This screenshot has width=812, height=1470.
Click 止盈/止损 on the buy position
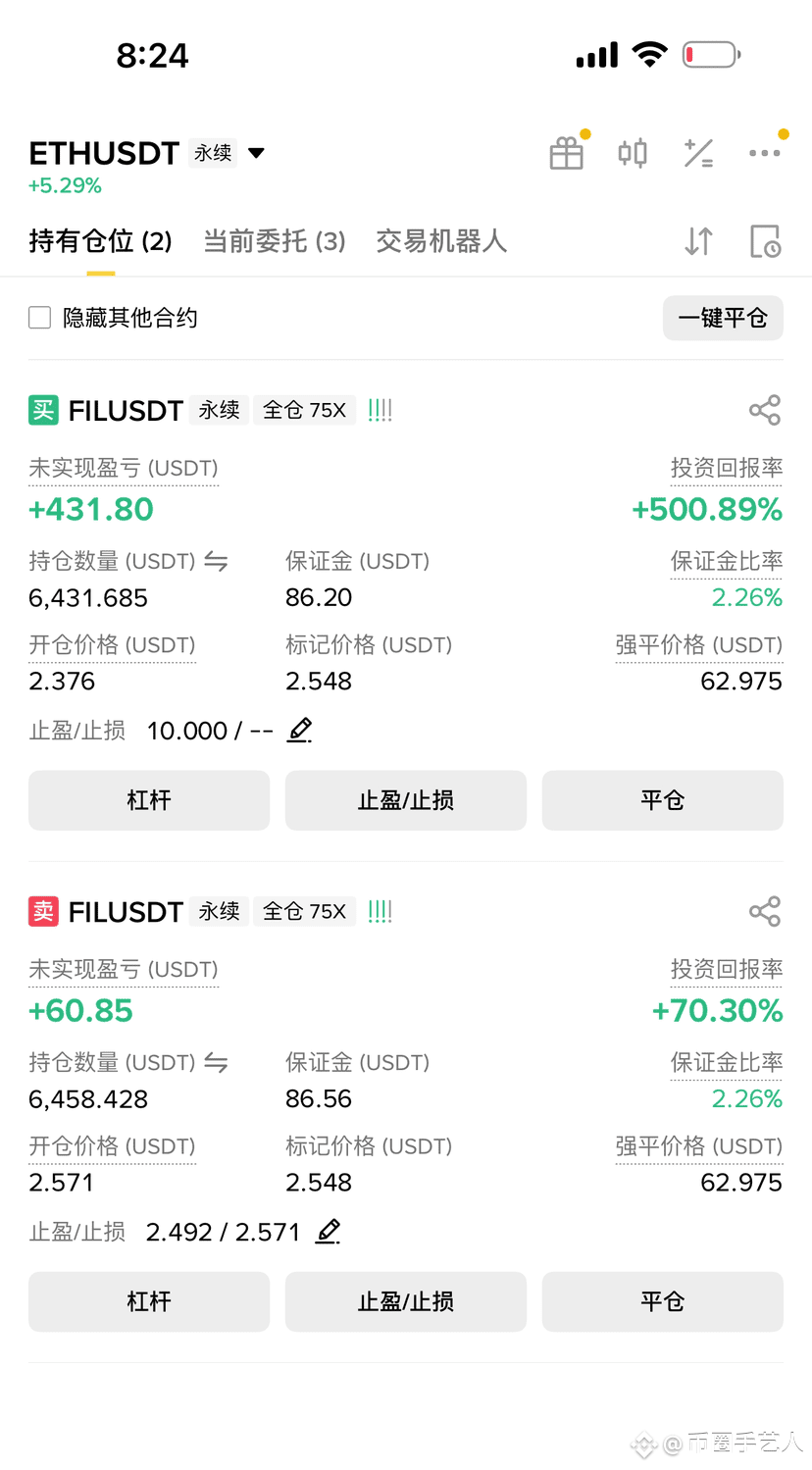pyautogui.click(x=405, y=800)
